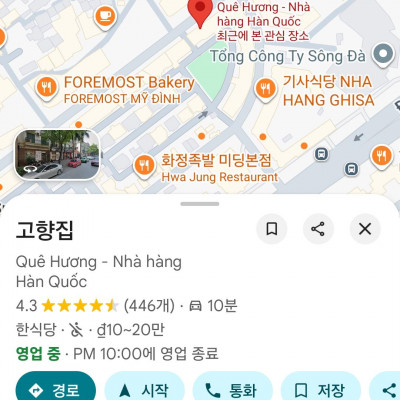The image size is (400, 400).
Task: Get directions with the 경로 button
Action: point(56,387)
